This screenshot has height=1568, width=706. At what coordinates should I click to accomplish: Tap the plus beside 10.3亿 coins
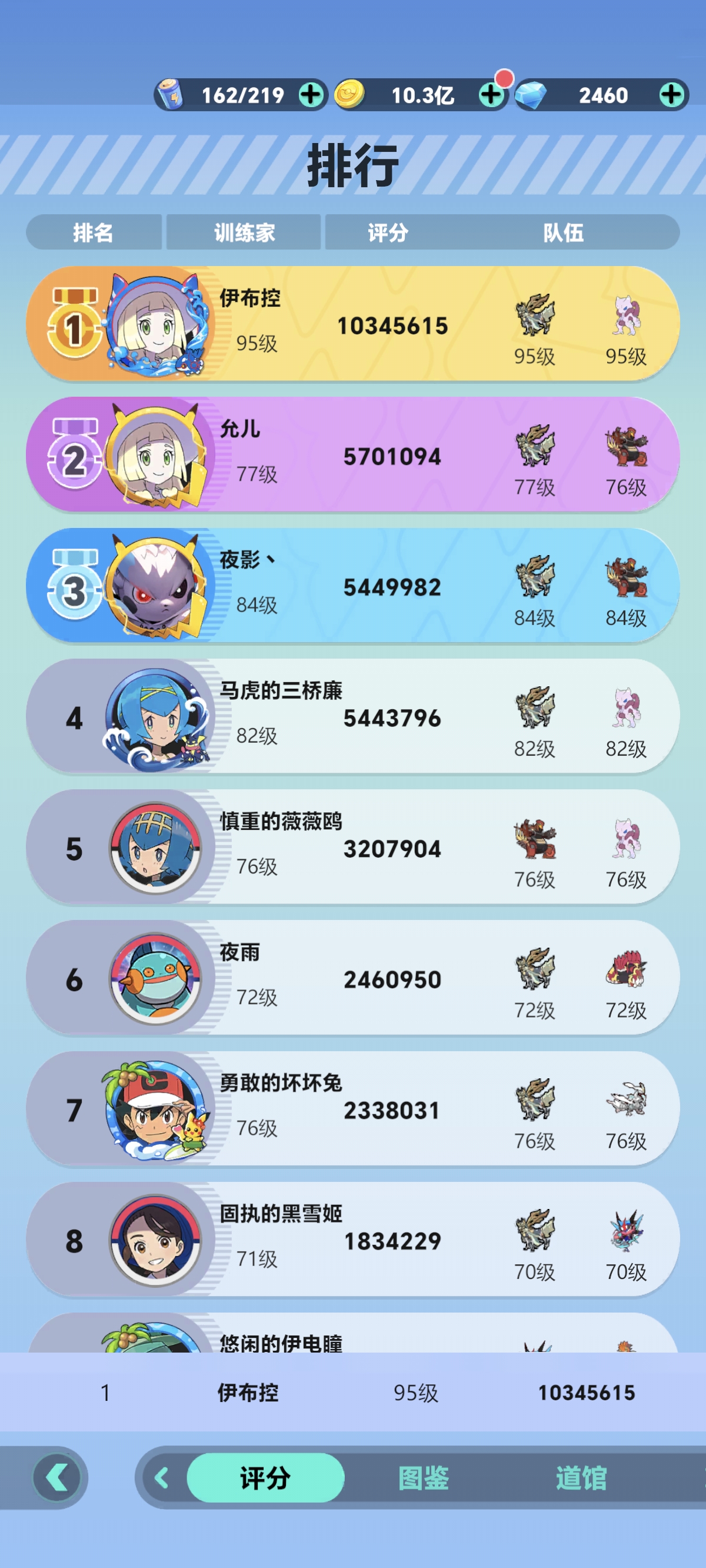point(491,95)
